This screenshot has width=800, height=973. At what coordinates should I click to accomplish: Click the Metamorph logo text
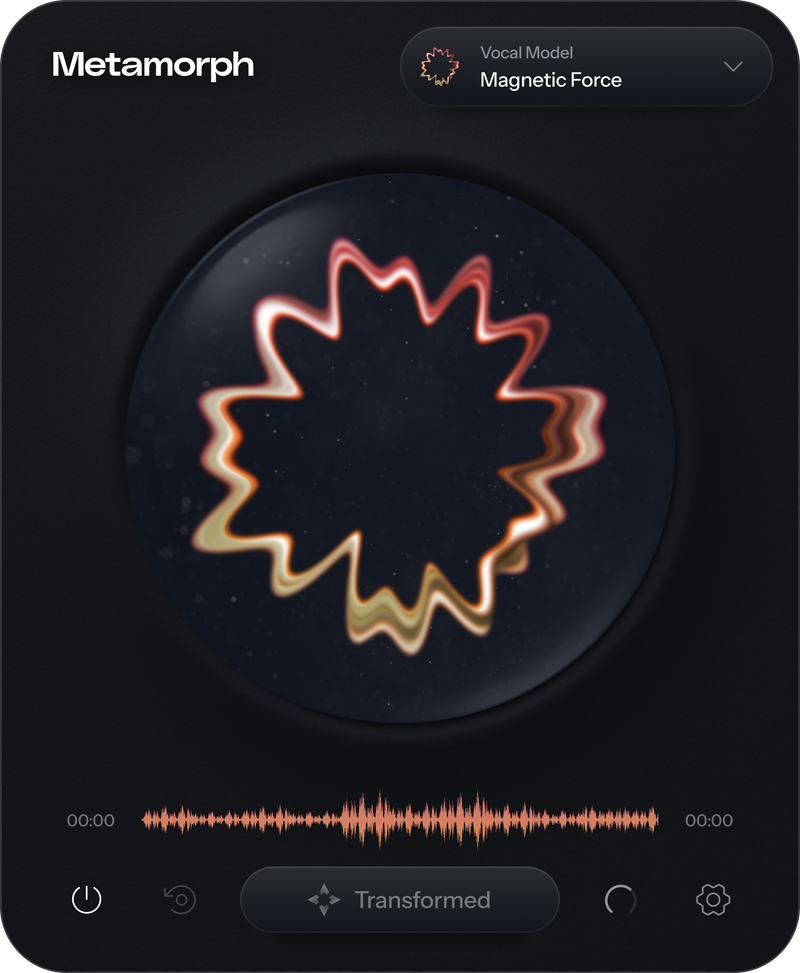pos(154,63)
